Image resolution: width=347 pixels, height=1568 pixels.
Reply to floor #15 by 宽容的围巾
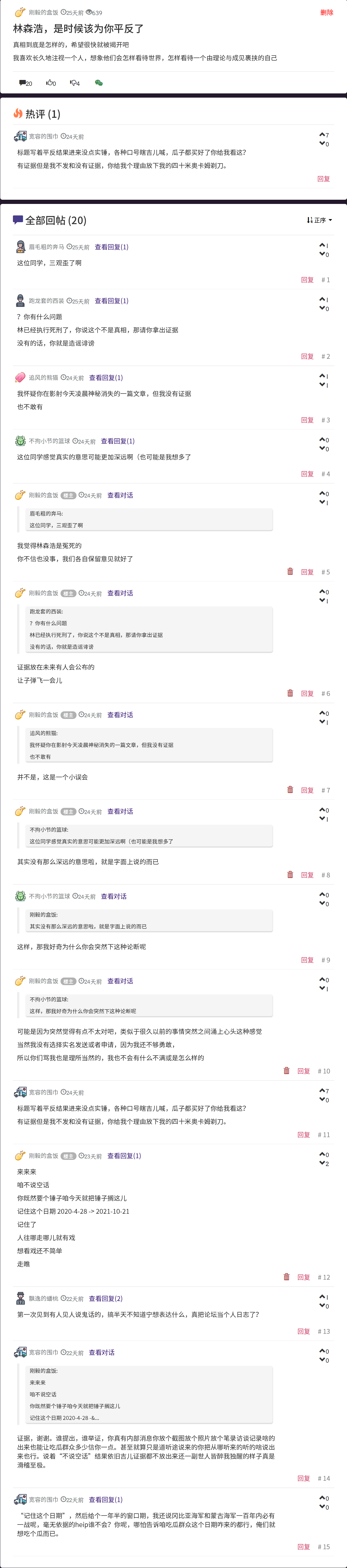303,1547
